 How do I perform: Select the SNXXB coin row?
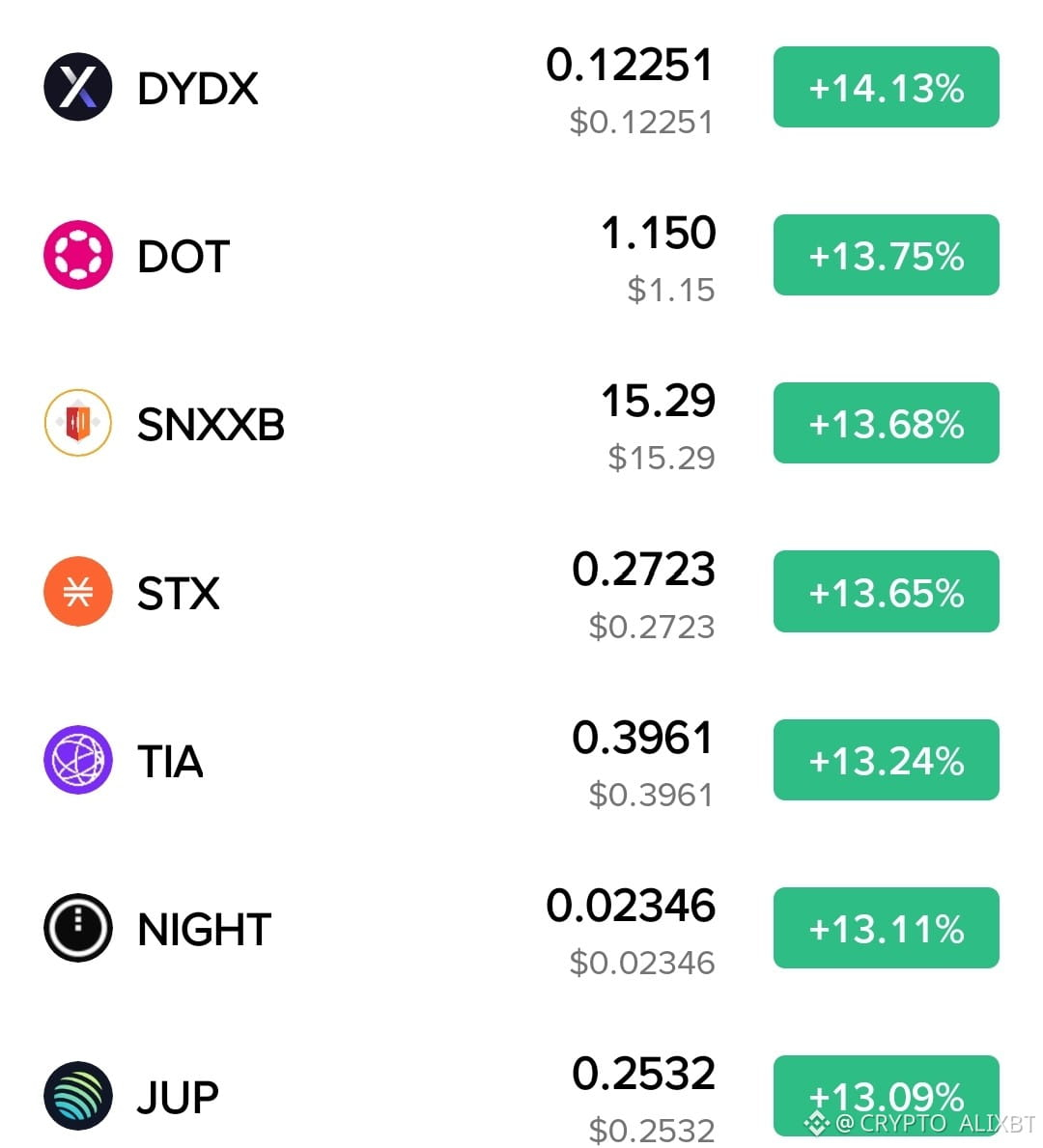pyautogui.click(x=521, y=423)
